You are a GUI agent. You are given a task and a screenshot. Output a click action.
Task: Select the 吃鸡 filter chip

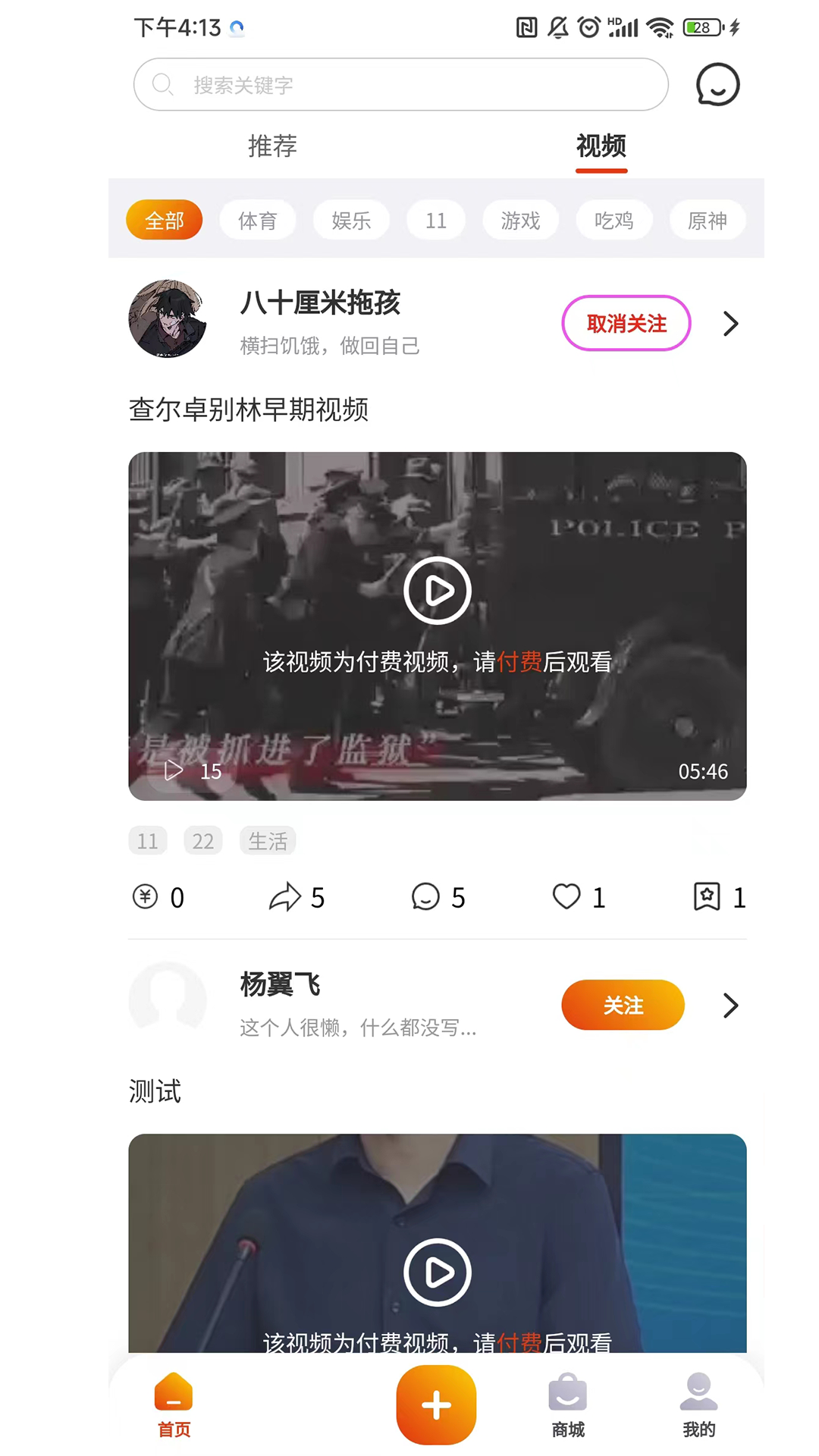[613, 221]
